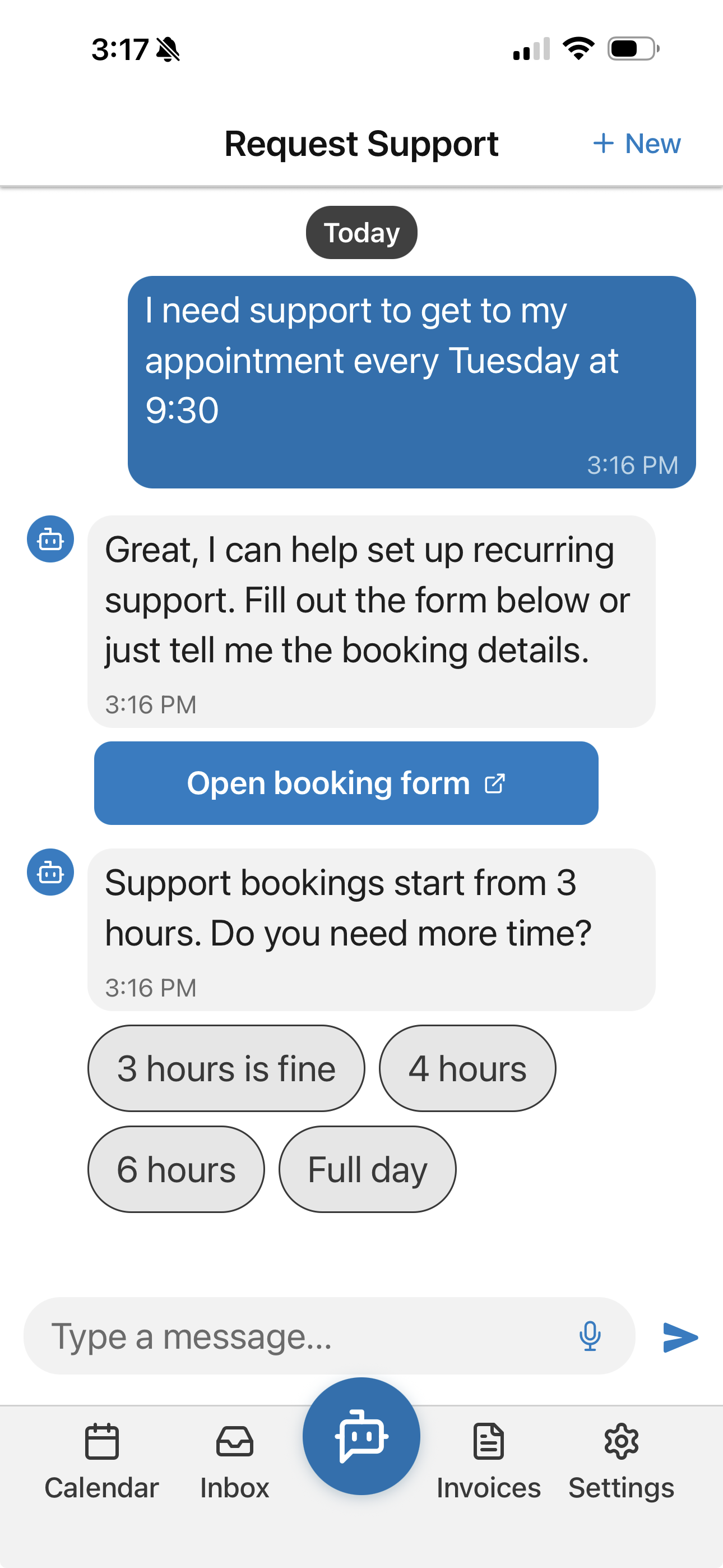Tap the chatbot avatar beside the first reply
This screenshot has height=1568, width=723.
click(x=50, y=539)
